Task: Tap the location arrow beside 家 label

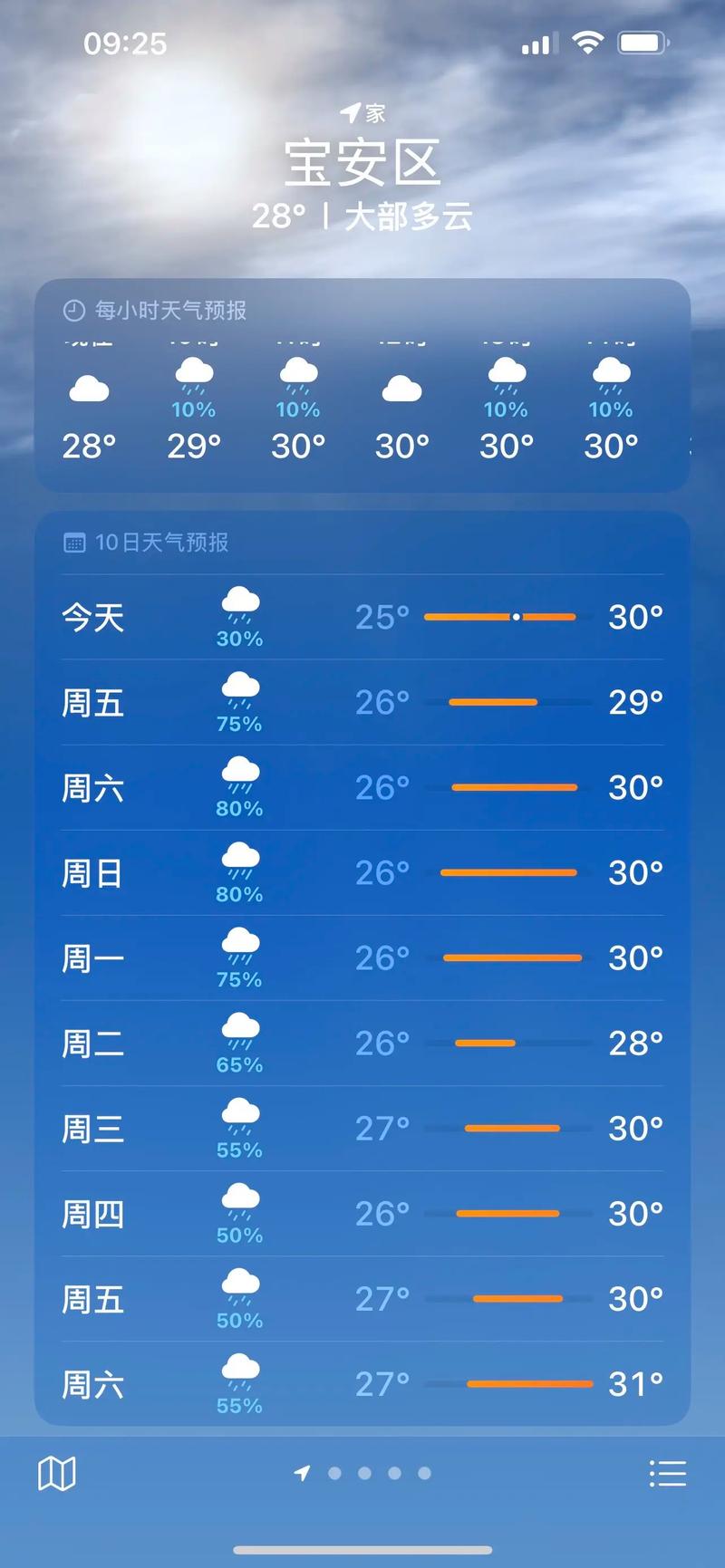Action: [x=350, y=111]
